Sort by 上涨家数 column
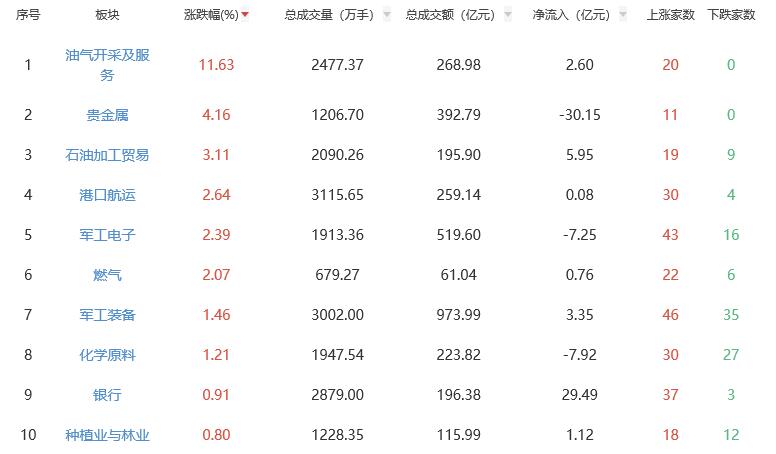This screenshot has height=454, width=776. pyautogui.click(x=670, y=15)
